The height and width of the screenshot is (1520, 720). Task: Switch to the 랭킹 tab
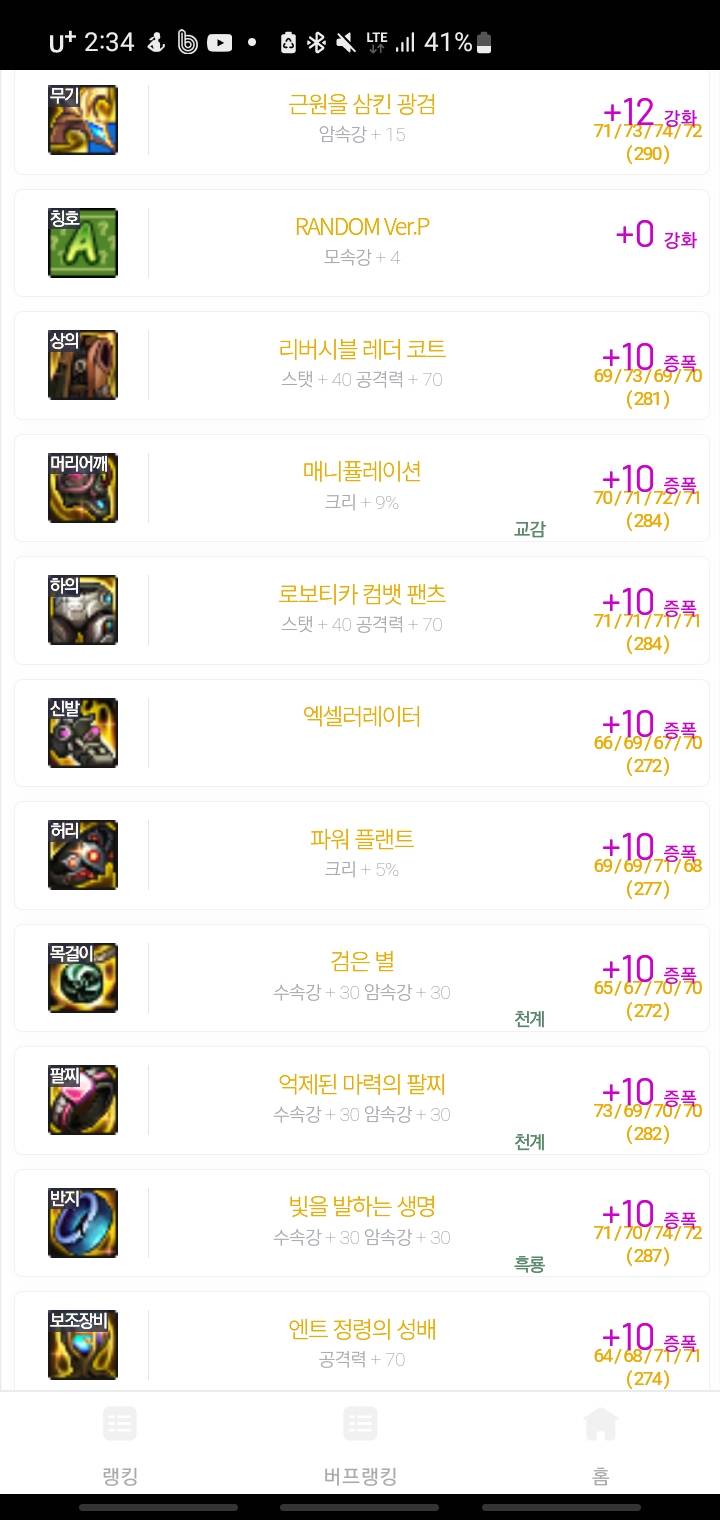(x=120, y=1445)
